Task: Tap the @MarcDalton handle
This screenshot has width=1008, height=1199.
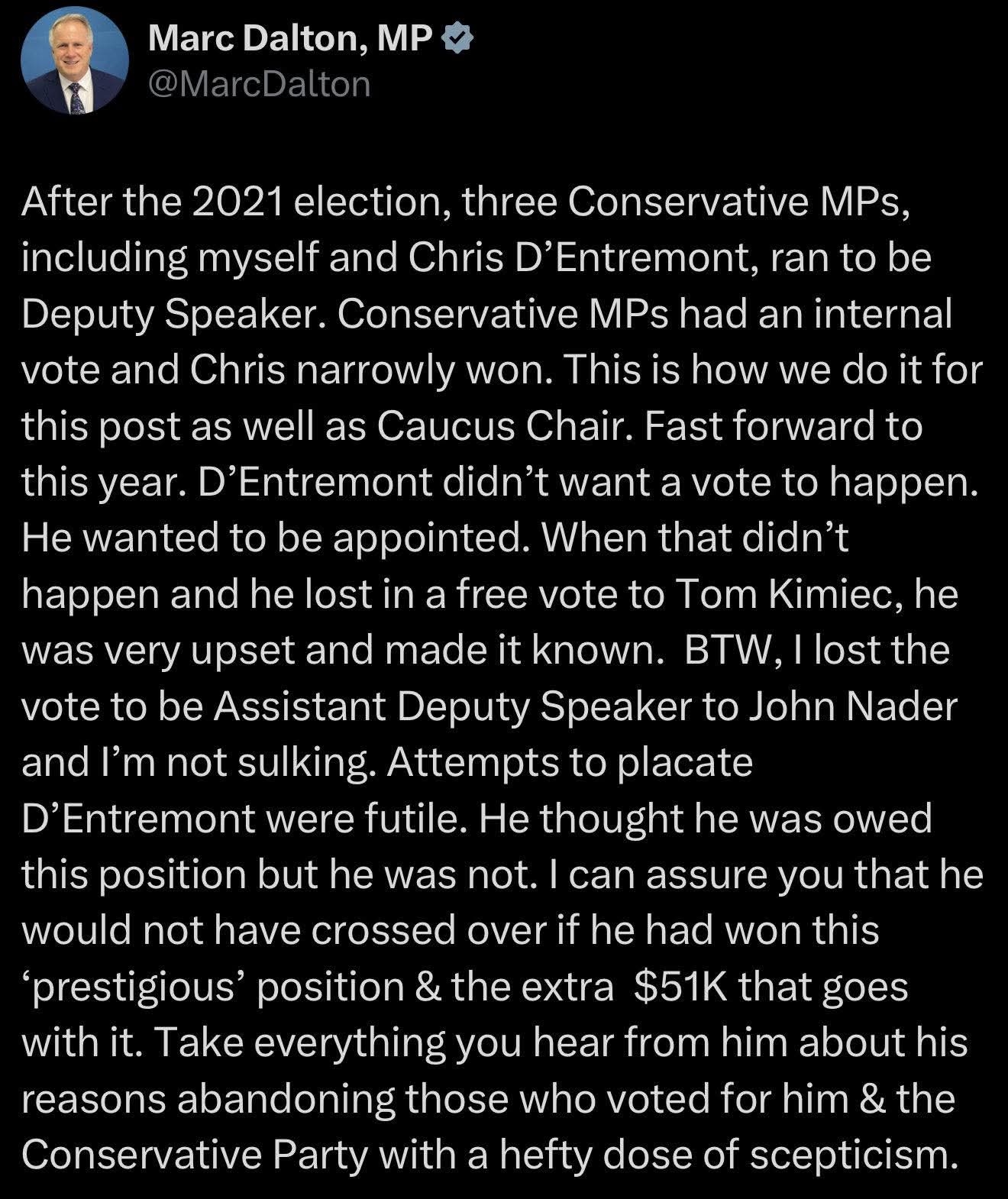Action: pyautogui.click(x=258, y=85)
